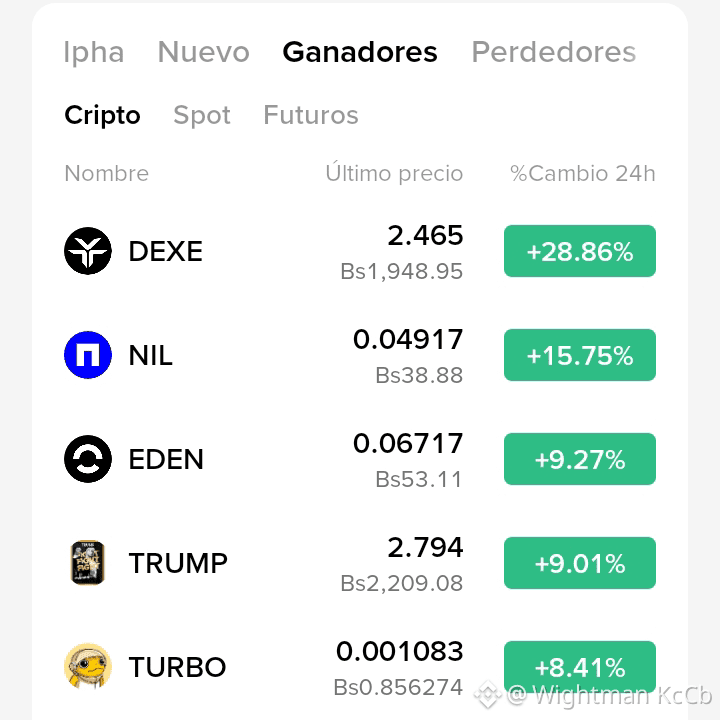Tap the +9.27% change badge
Screen dimensions: 720x720
[580, 459]
